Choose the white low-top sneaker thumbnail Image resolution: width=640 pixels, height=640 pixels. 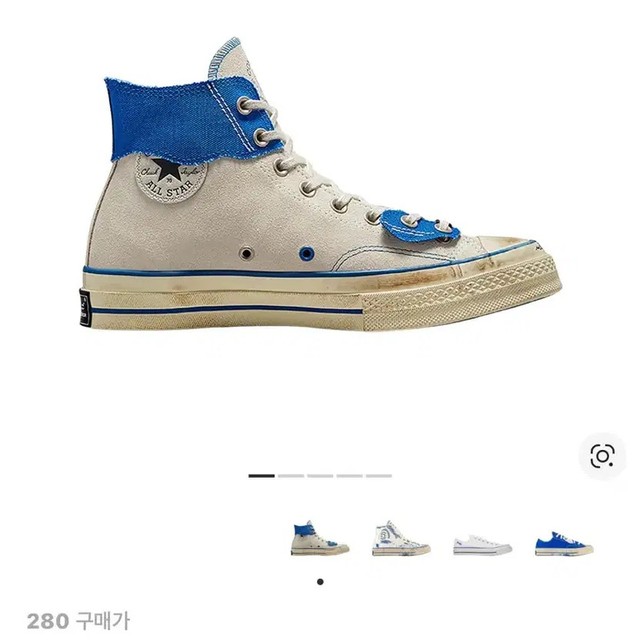point(482,545)
